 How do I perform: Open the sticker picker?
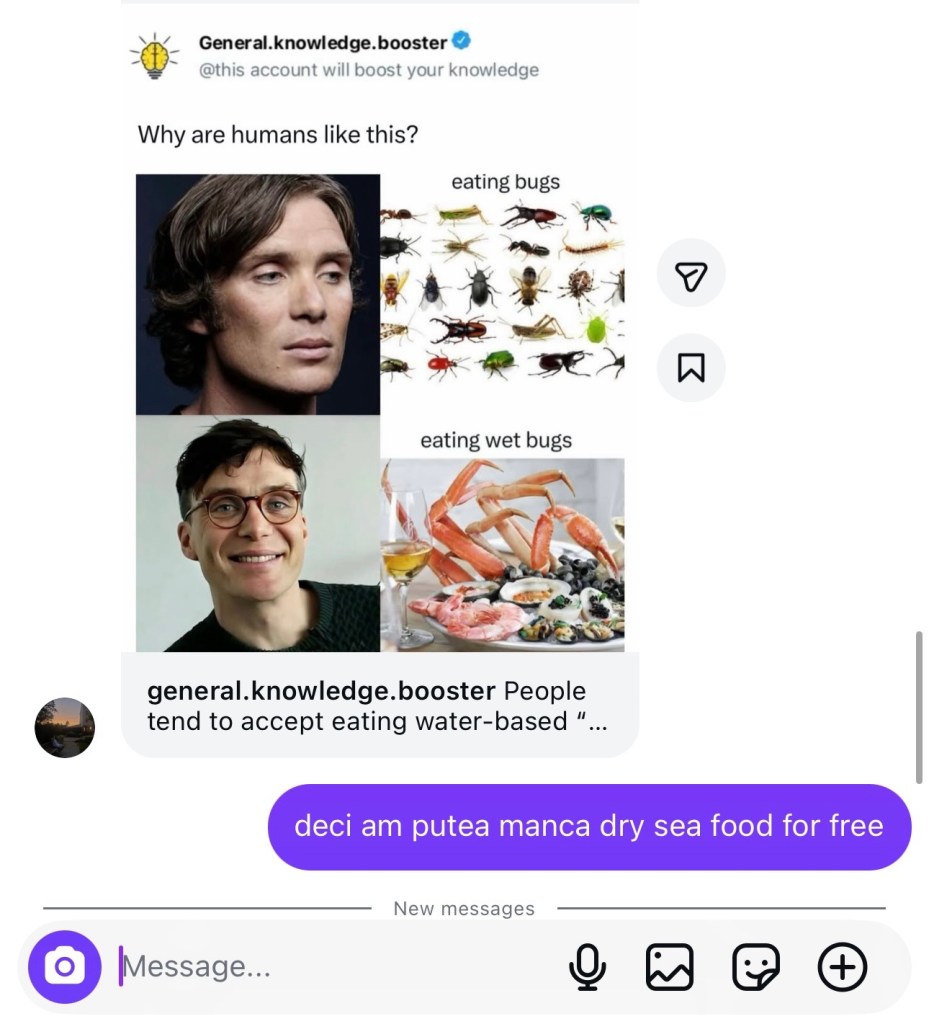pos(756,967)
